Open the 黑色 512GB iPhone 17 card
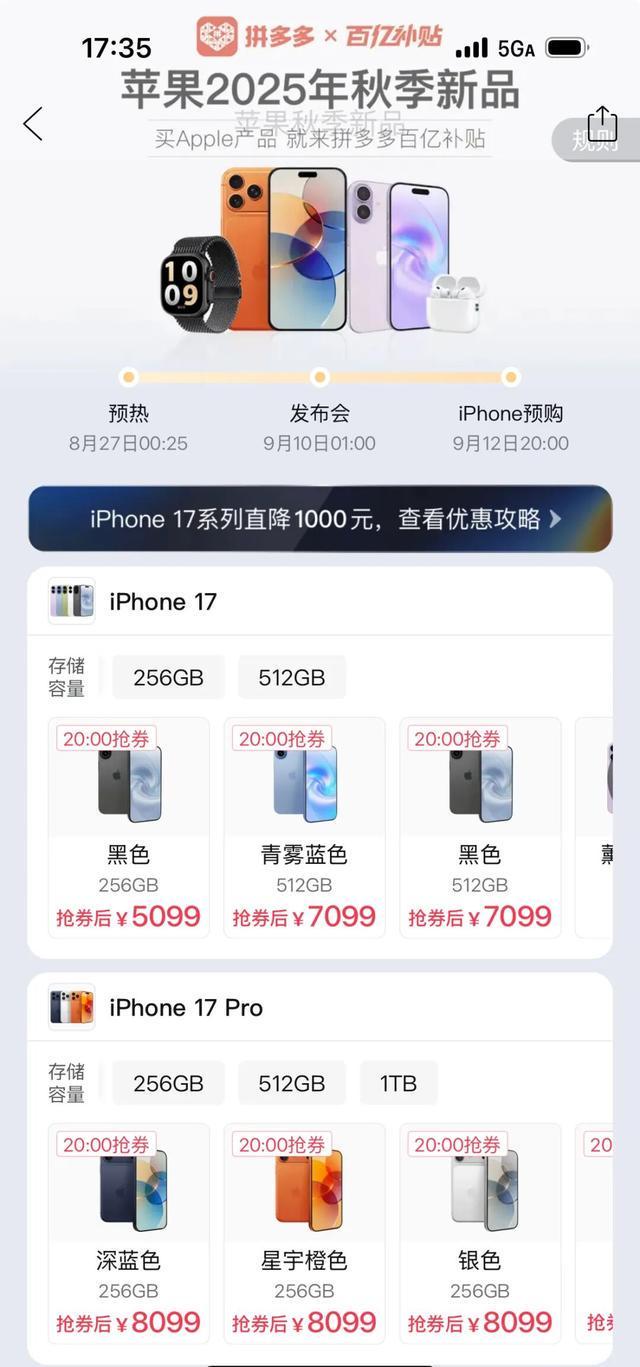Image resolution: width=640 pixels, height=1367 pixels. tap(480, 828)
